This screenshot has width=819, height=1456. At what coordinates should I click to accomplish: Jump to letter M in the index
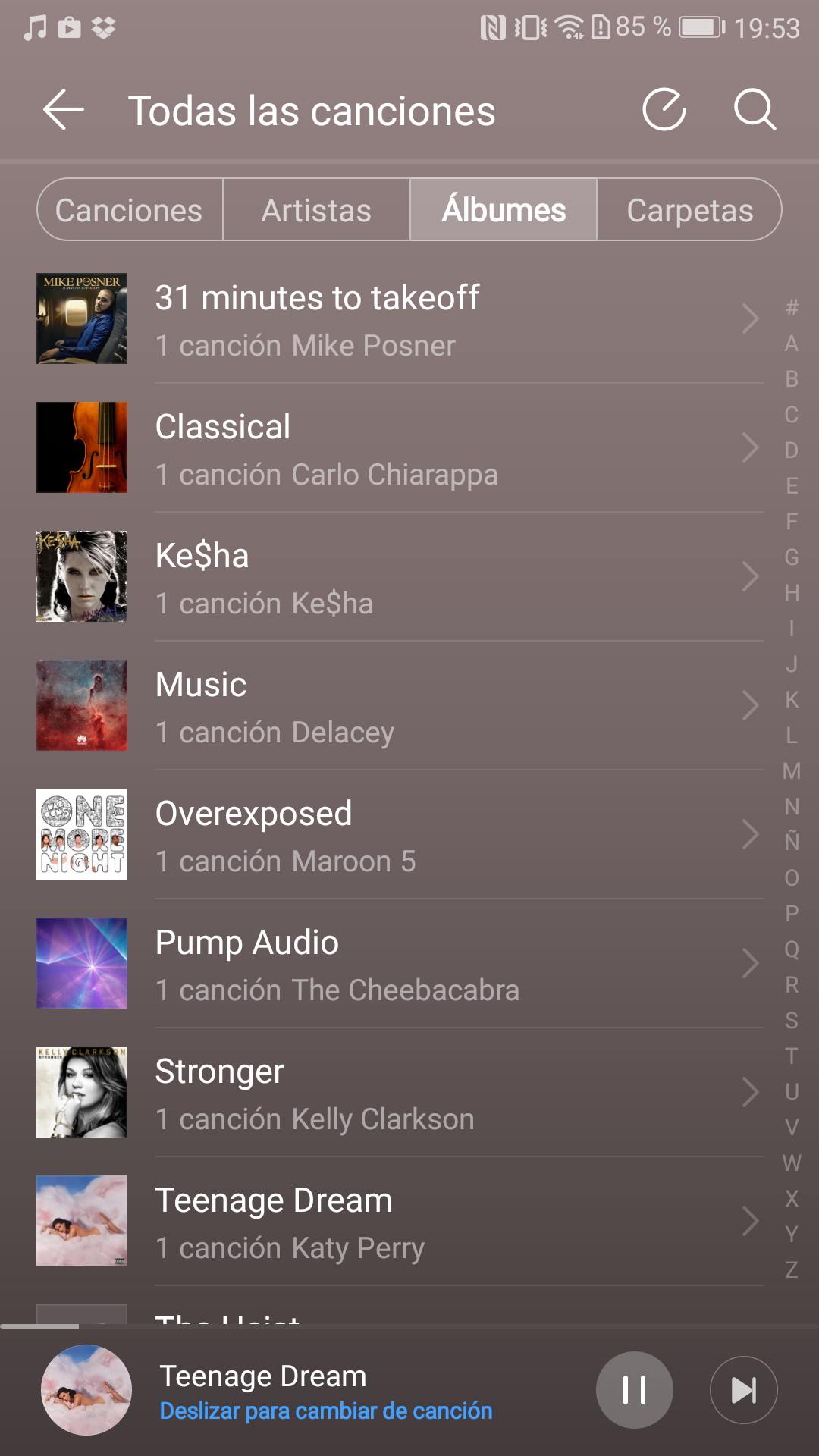(x=792, y=771)
